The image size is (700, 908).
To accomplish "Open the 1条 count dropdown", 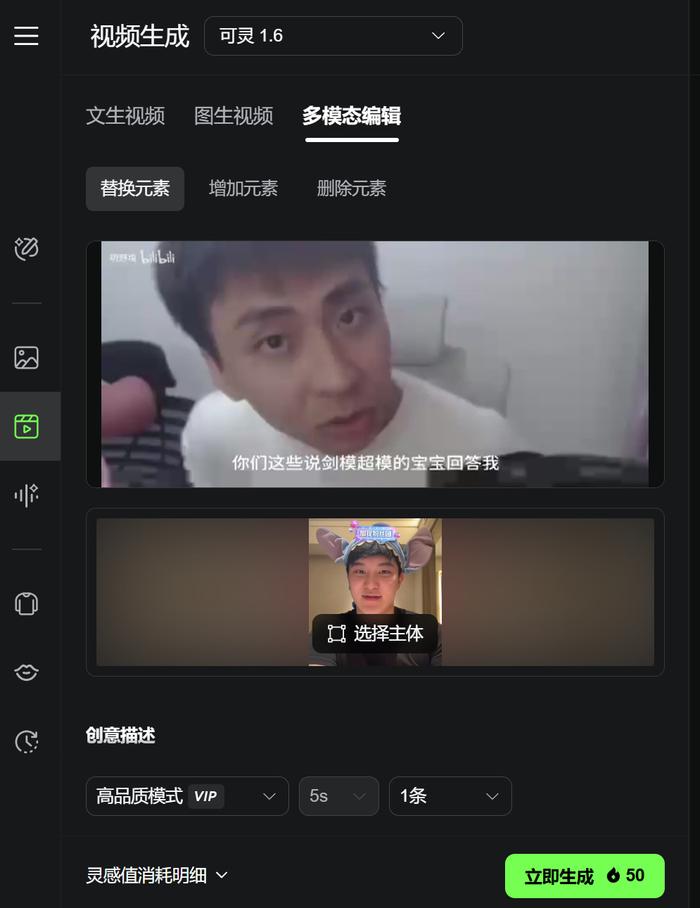I will tap(450, 796).
